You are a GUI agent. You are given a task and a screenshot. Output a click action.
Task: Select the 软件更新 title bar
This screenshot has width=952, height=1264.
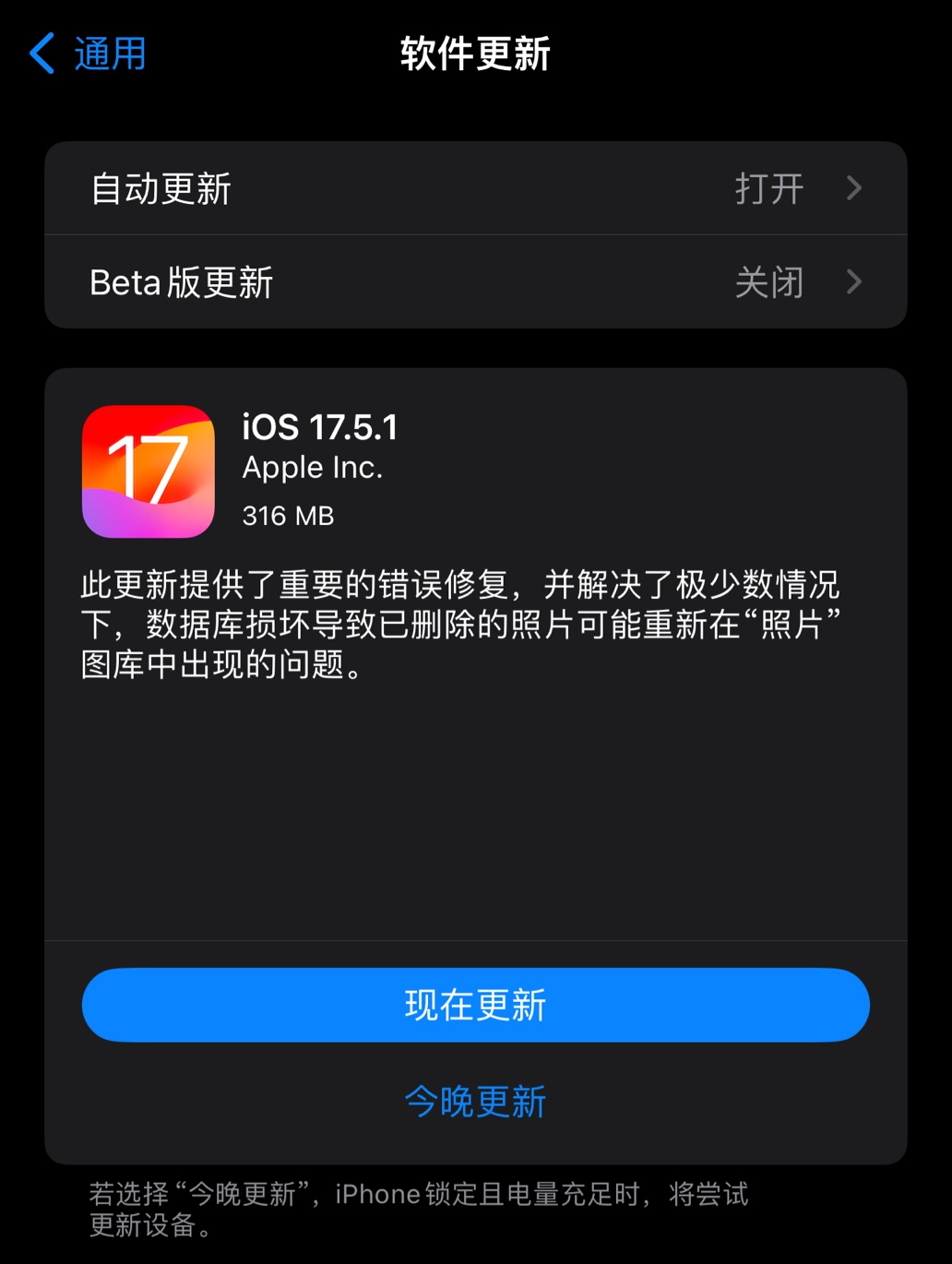475,53
